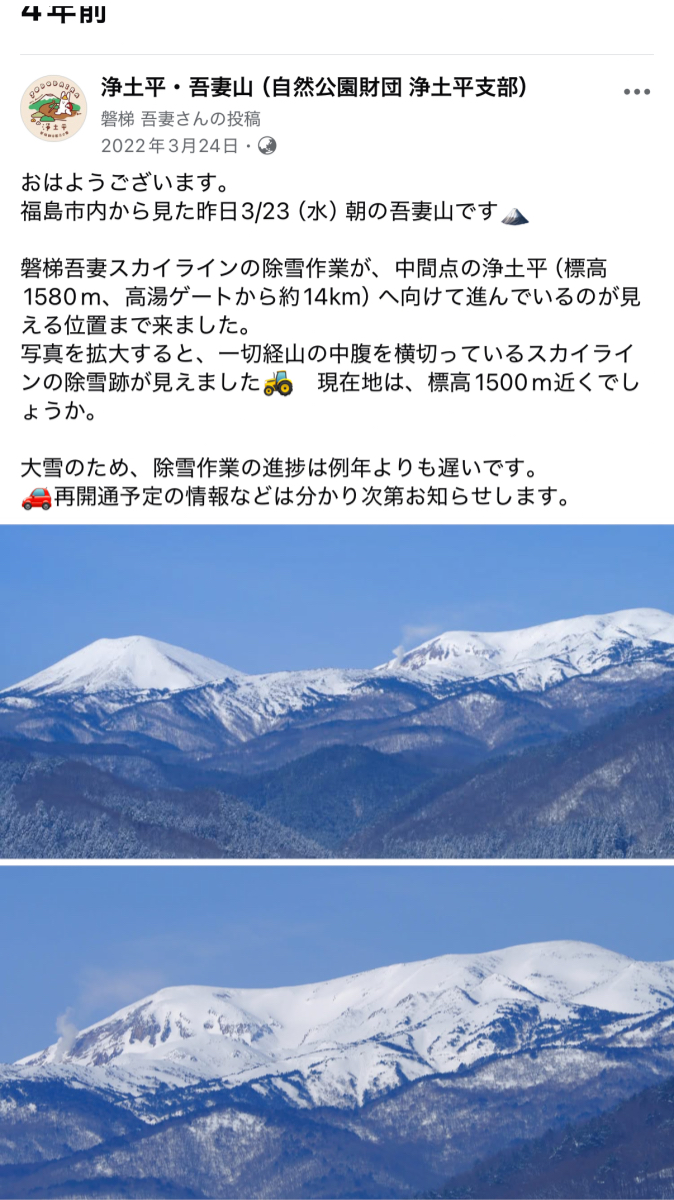Open the post's three-dot options menu
The image size is (674, 1200).
[x=636, y=92]
